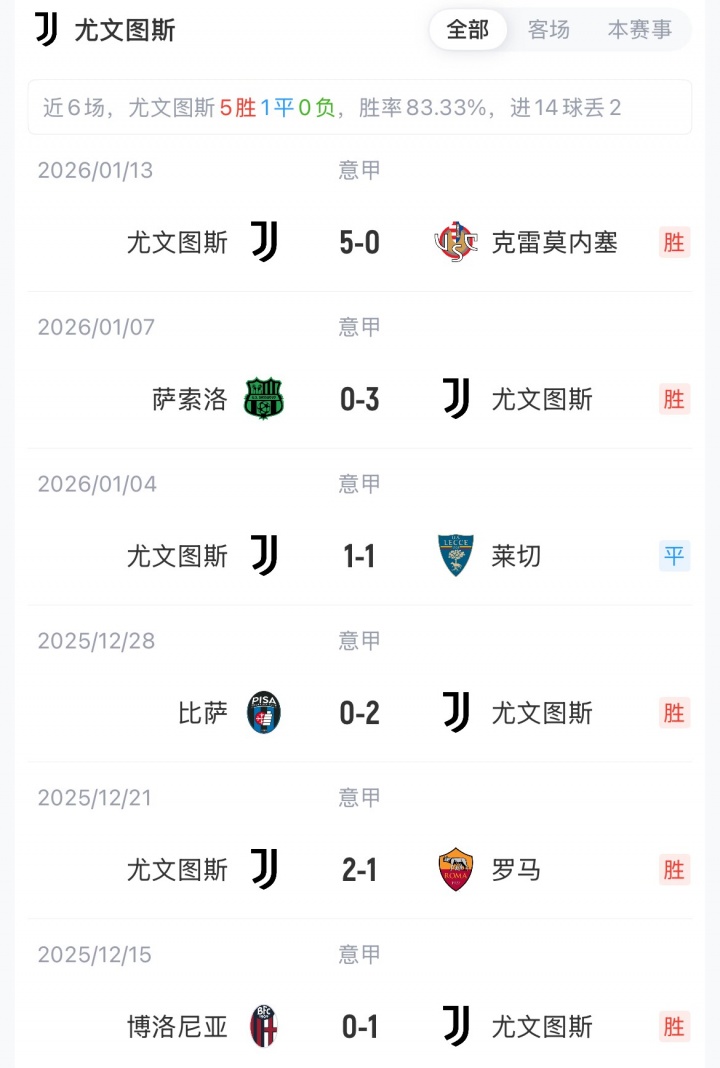View the 1-1 draw with 莱切
This screenshot has height=1068, width=720.
coord(360,556)
